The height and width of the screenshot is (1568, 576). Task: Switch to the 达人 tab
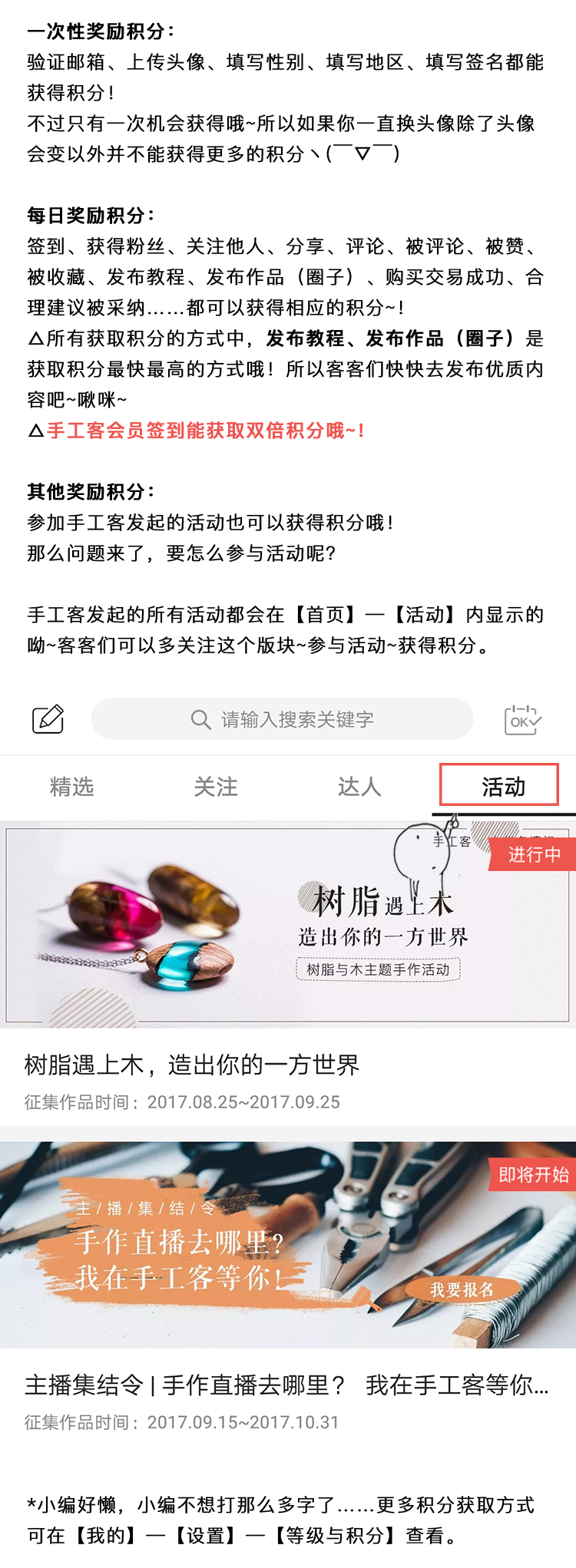(x=359, y=787)
